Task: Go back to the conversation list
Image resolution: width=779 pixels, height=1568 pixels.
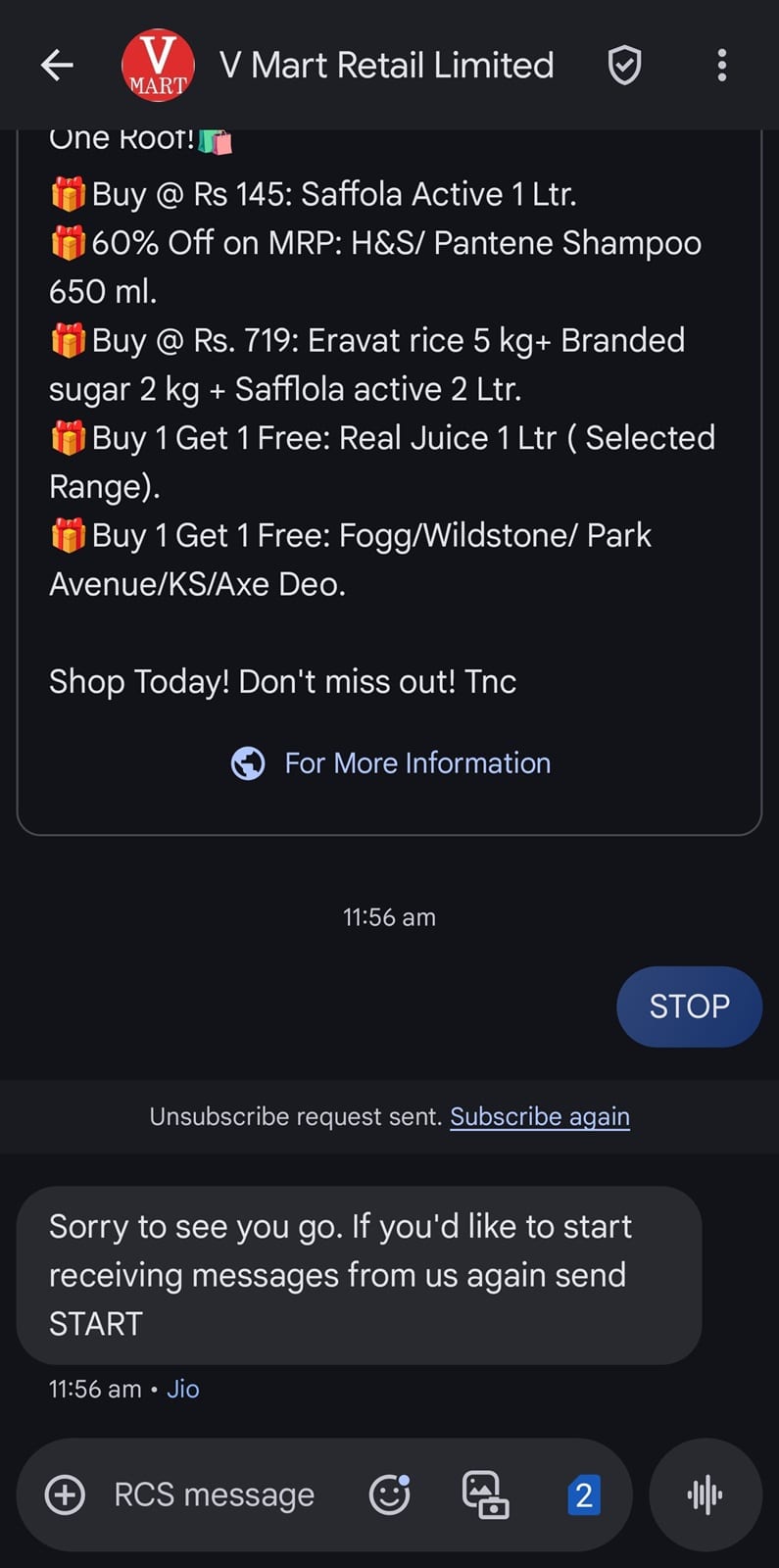Action: (57, 66)
